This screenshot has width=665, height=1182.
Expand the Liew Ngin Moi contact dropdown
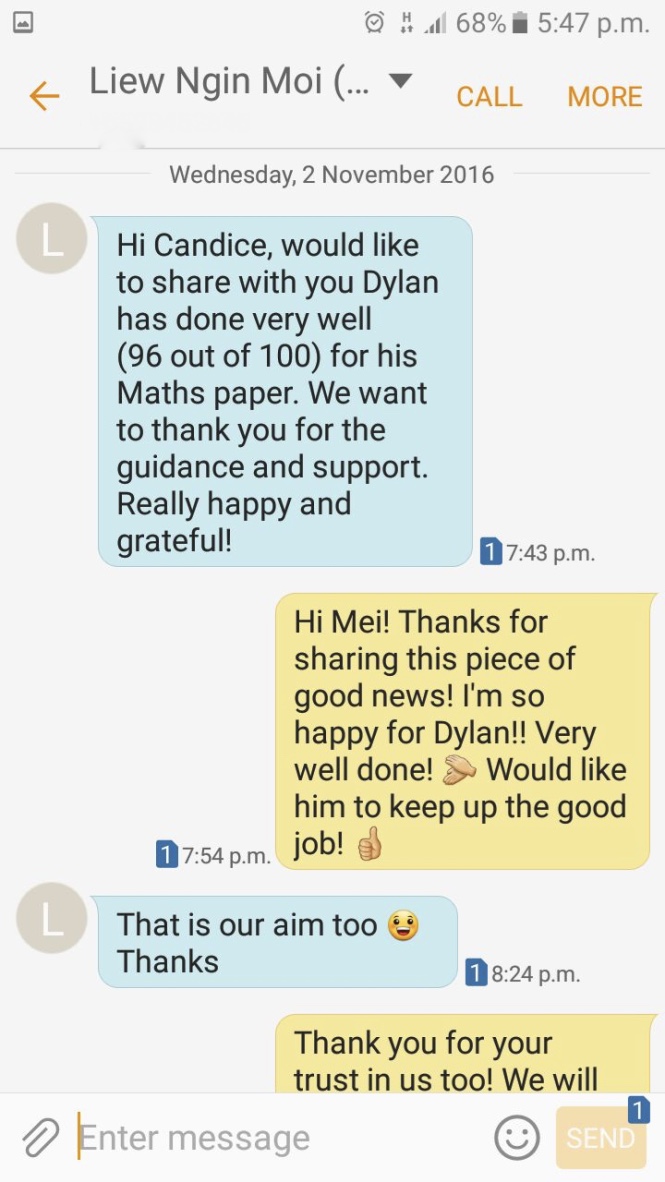pos(400,82)
